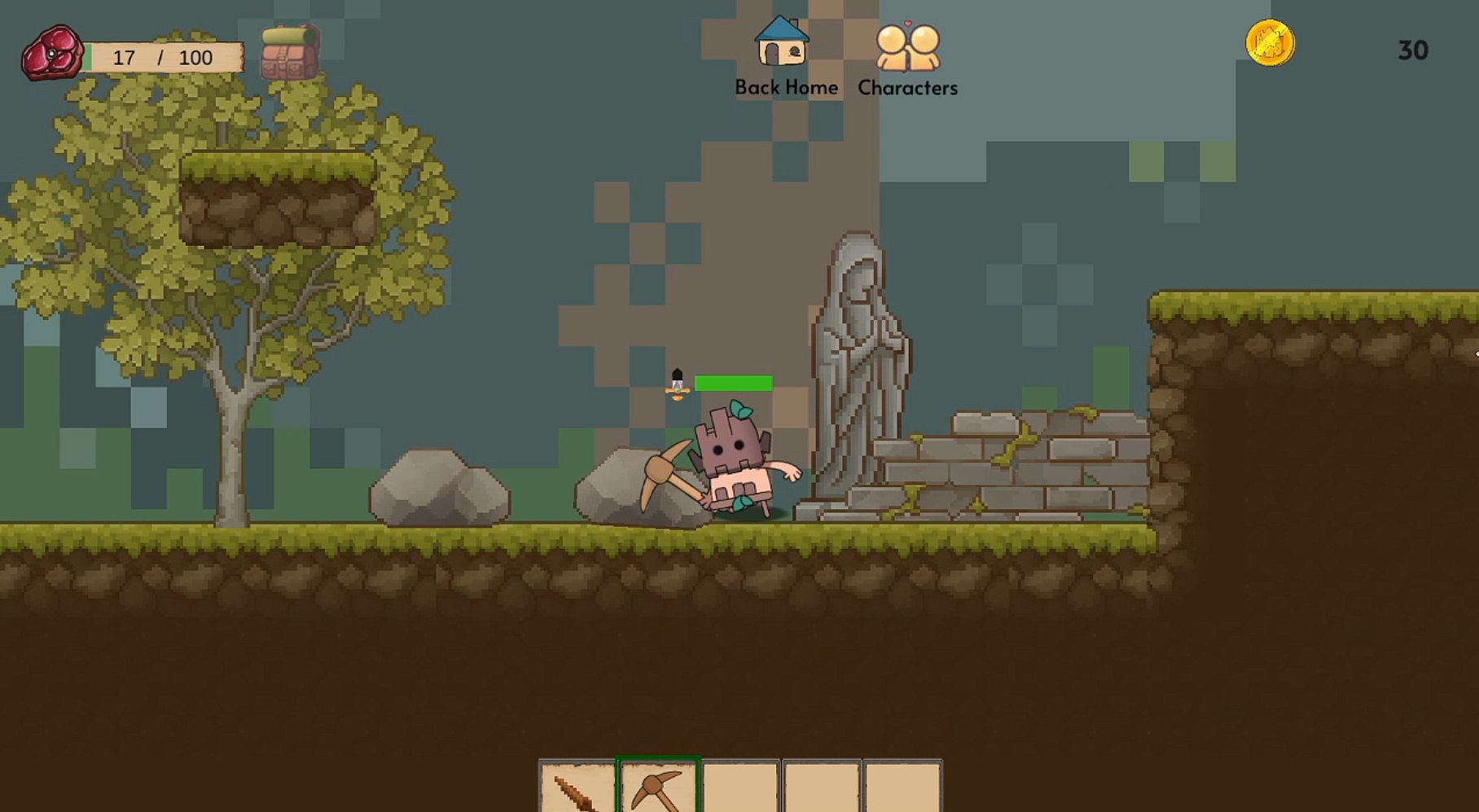Select the spear in the first hotbar slot

[577, 787]
